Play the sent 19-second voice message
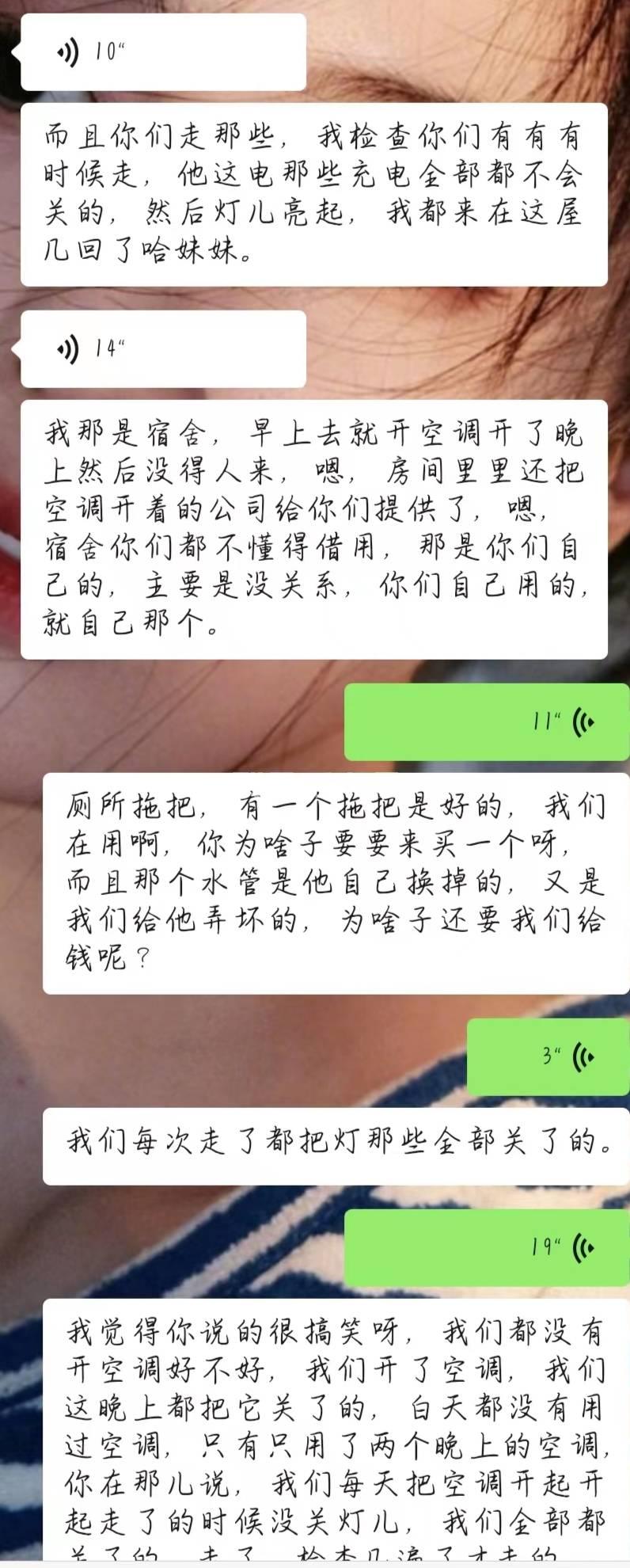630x1568 pixels. (x=486, y=1247)
